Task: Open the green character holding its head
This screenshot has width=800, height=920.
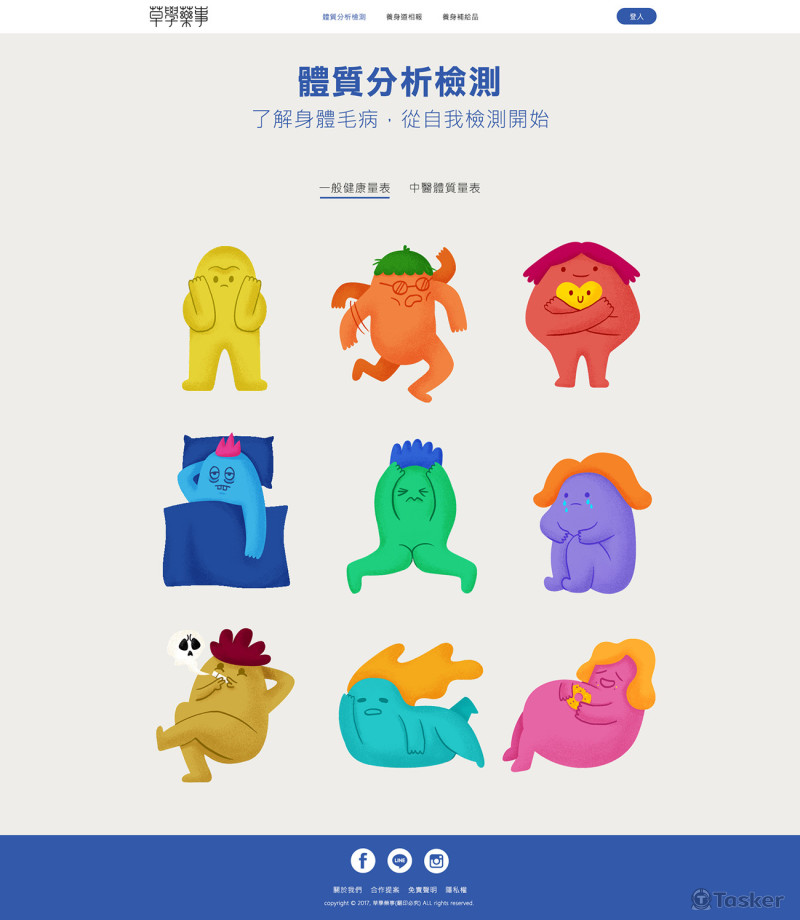Action: pyautogui.click(x=411, y=516)
